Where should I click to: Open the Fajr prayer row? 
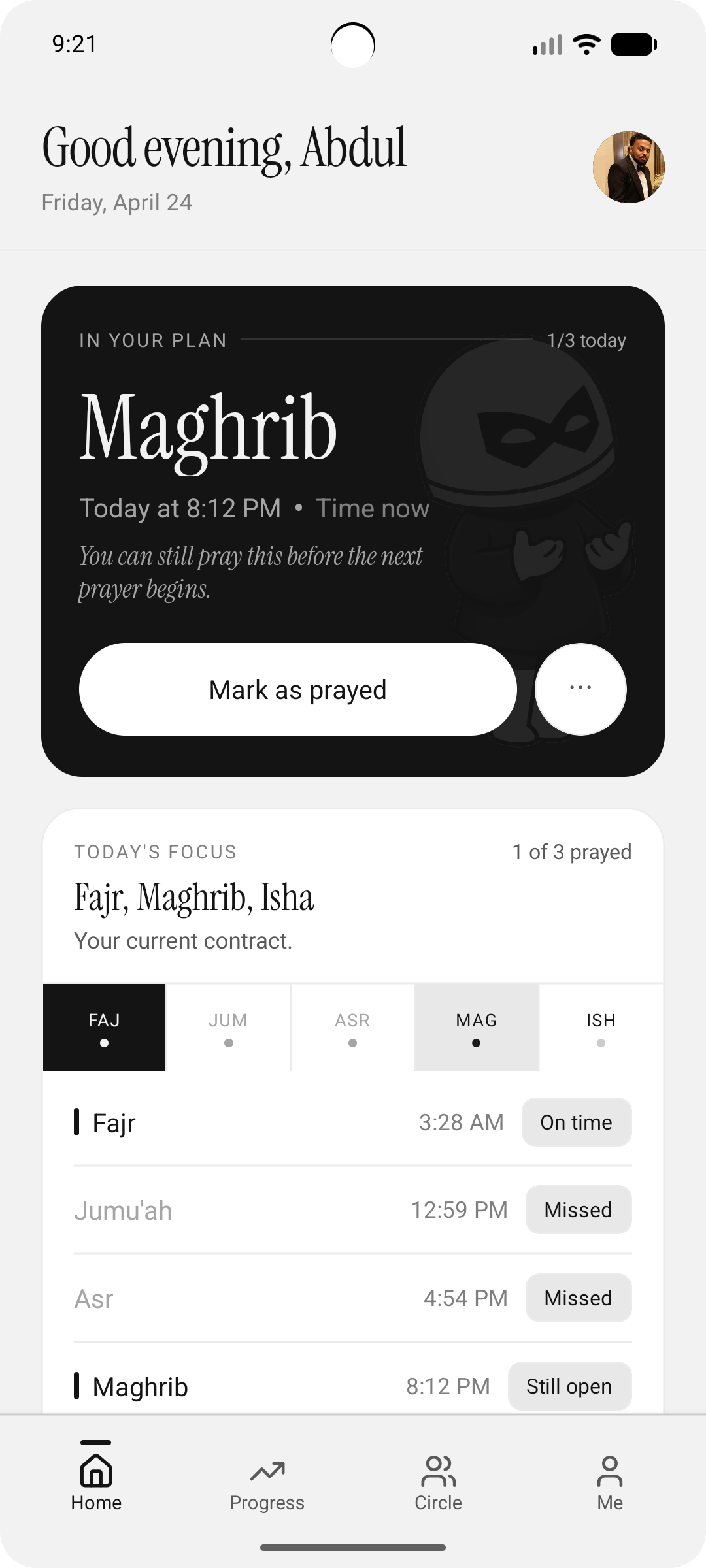(352, 1122)
